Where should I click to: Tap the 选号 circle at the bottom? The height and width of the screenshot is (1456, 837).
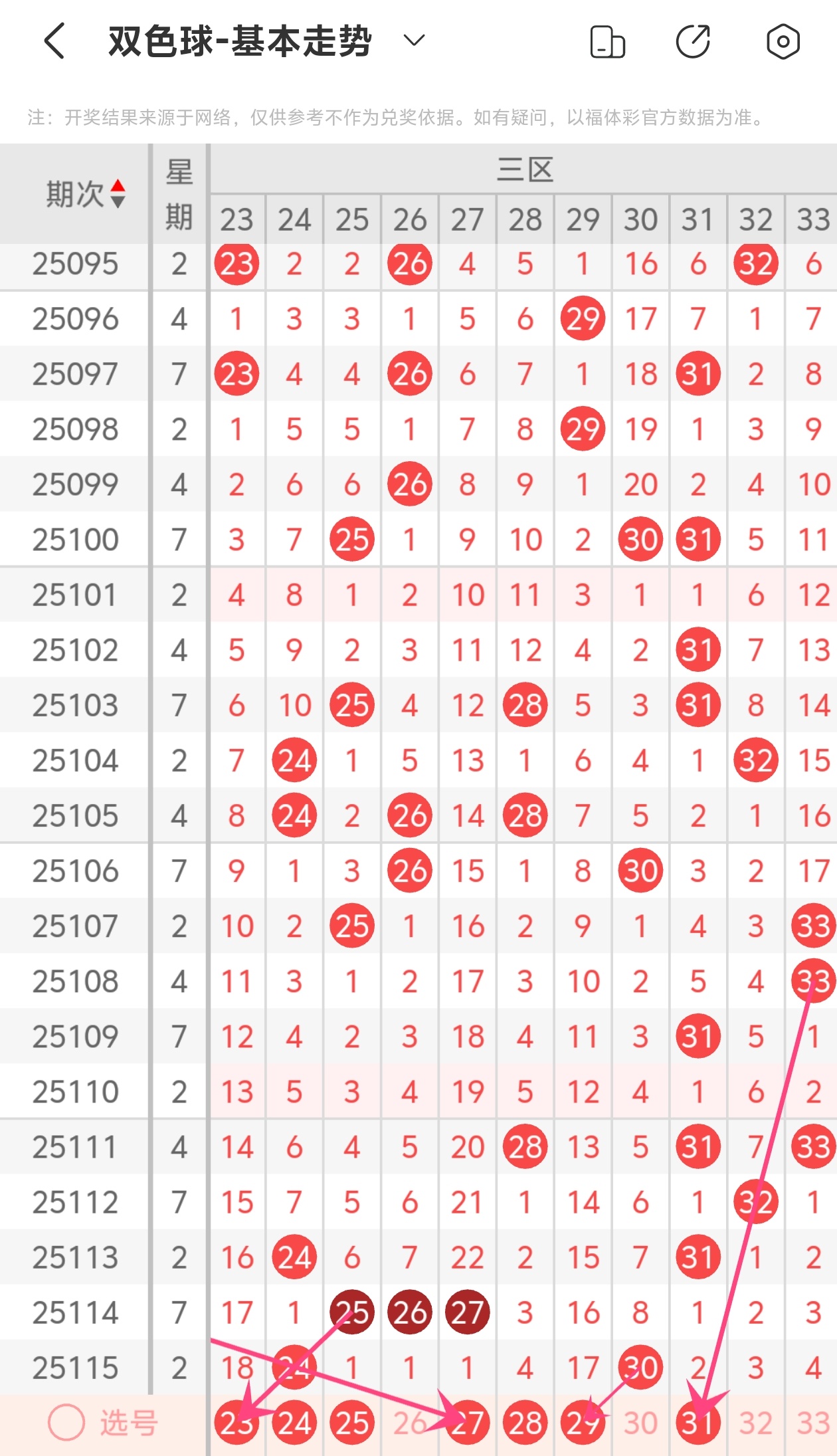(66, 1423)
